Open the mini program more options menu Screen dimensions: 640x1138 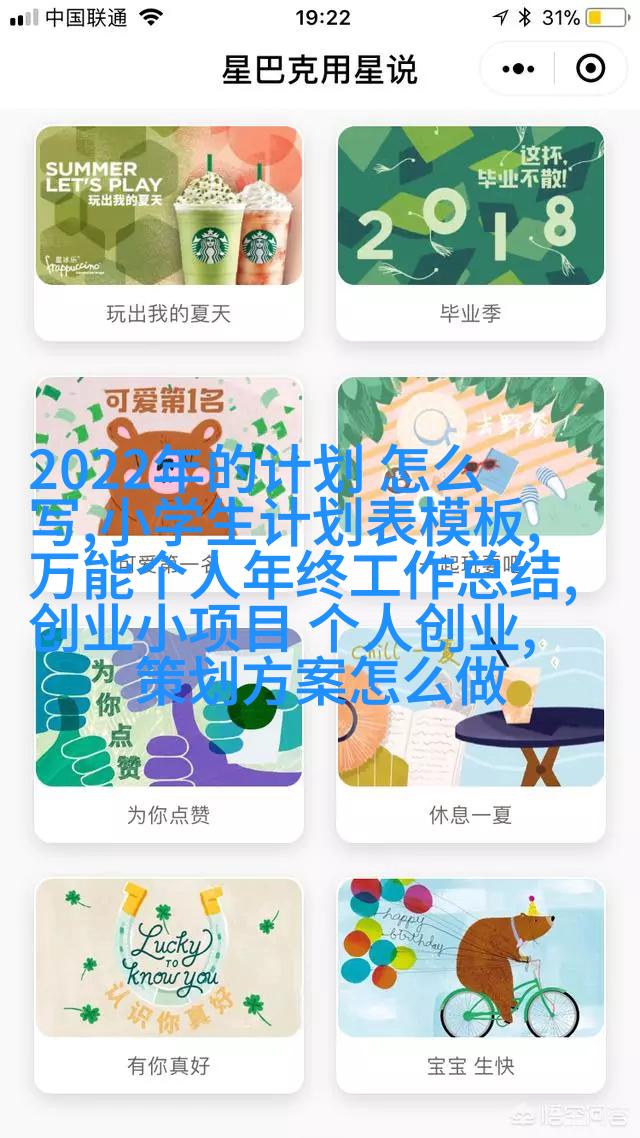518,68
